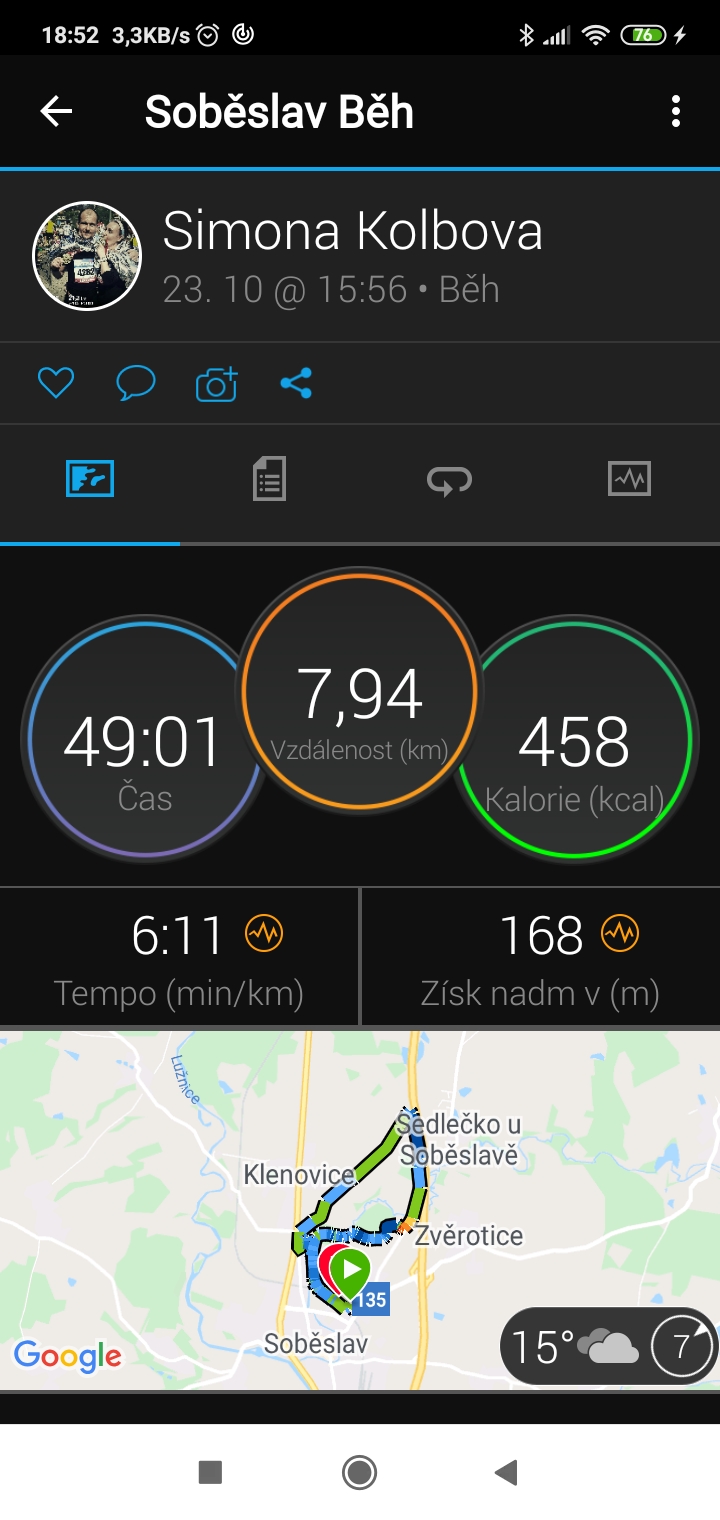720x1520 pixels.
Task: Tap the system home button
Action: pyautogui.click(x=359, y=1472)
